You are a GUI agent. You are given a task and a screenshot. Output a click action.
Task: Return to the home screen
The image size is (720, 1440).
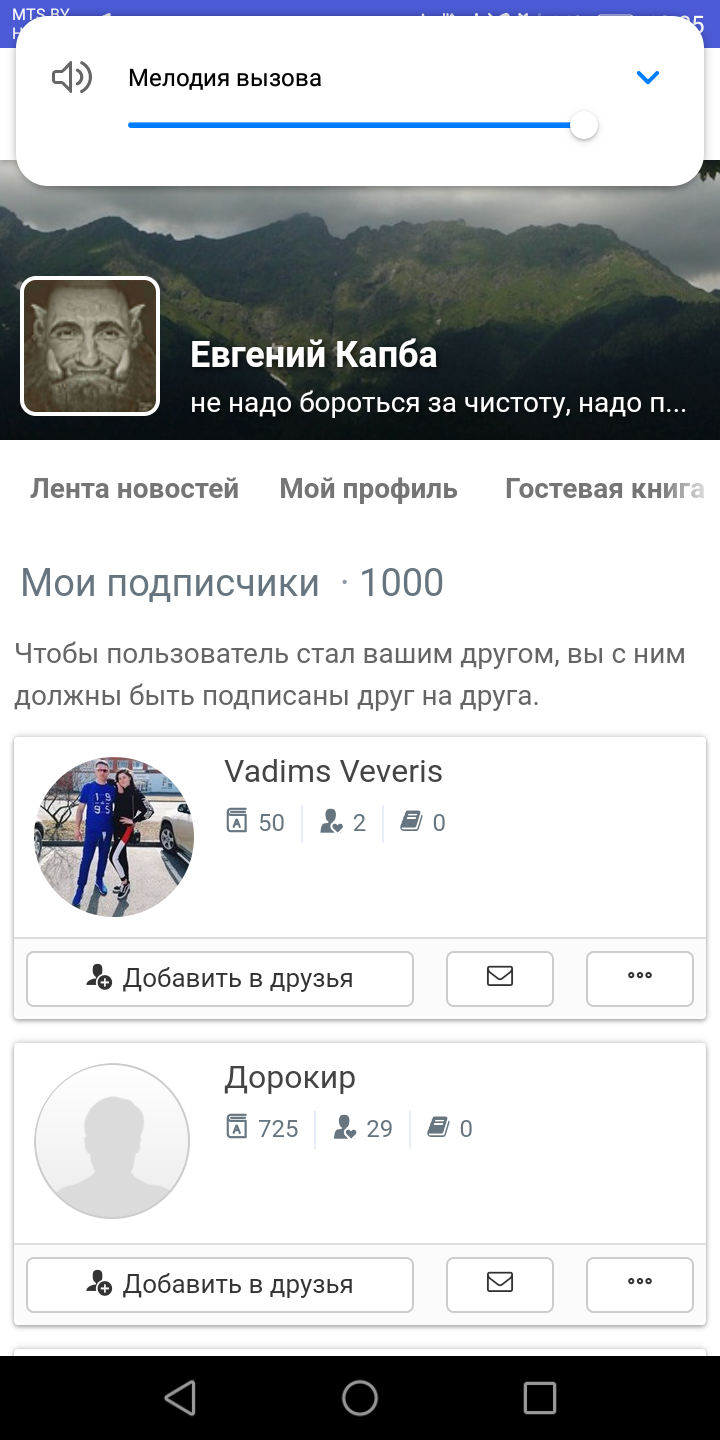coord(360,1398)
